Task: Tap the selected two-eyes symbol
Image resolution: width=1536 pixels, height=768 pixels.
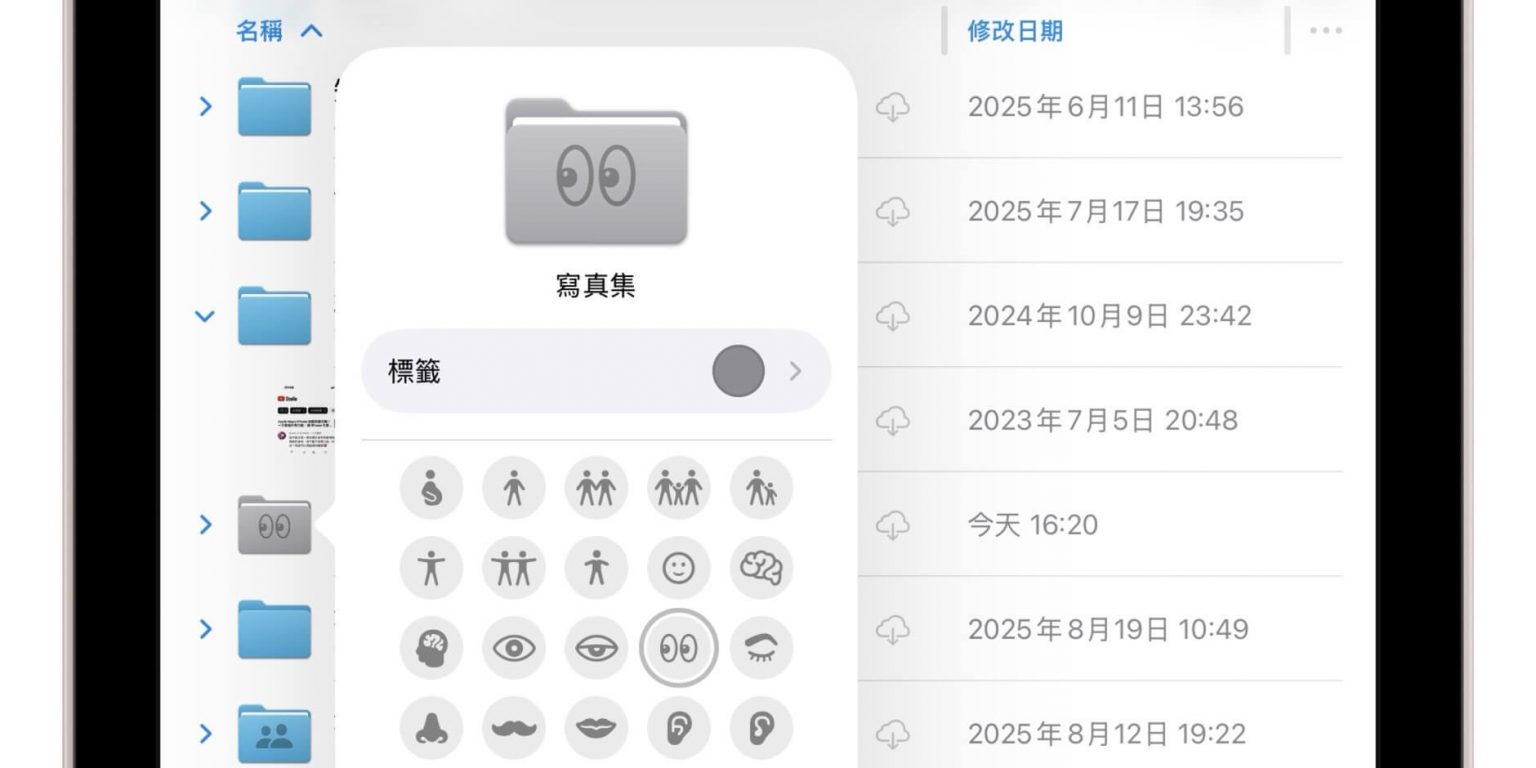Action: 679,649
